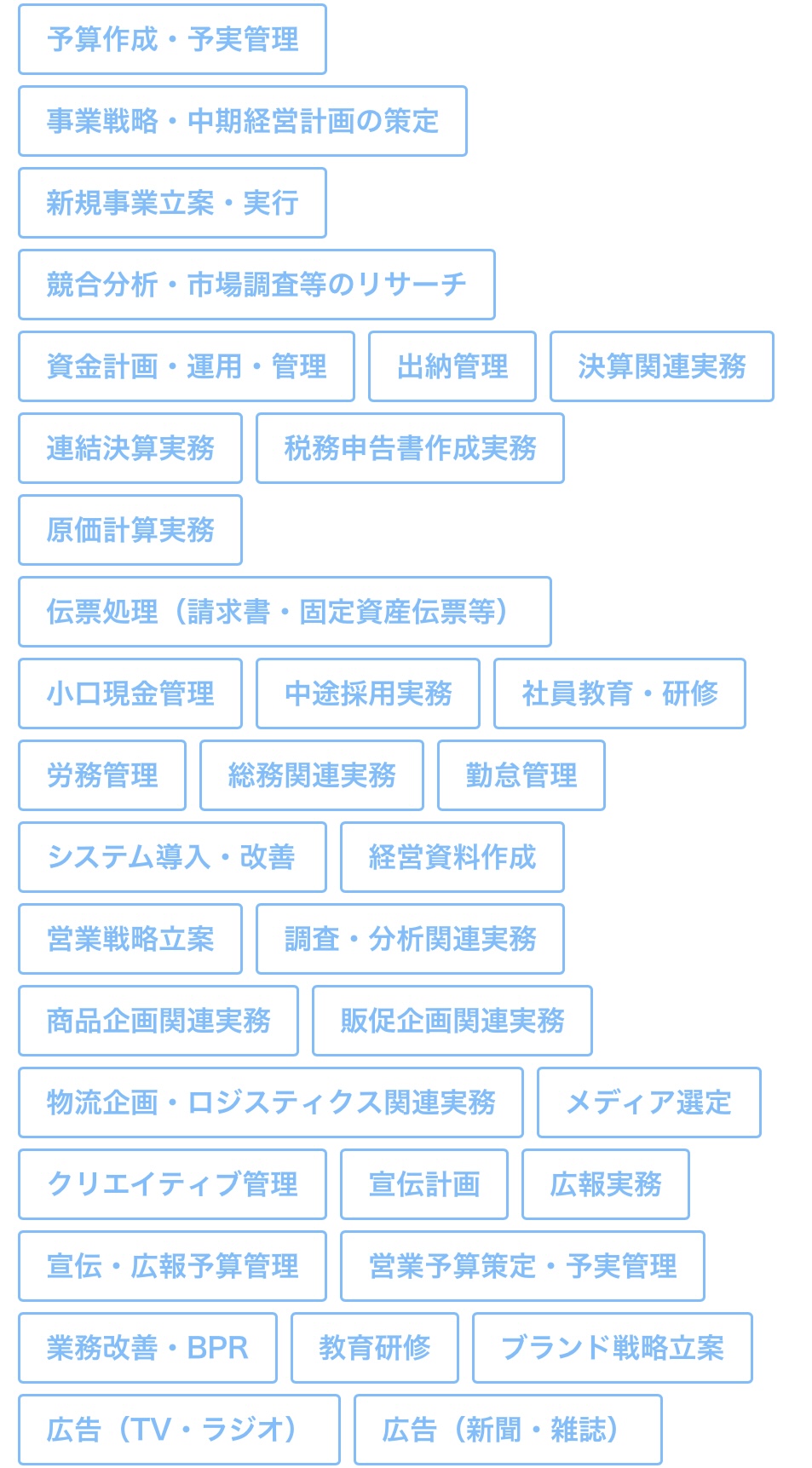Tap 営業戦略立案 chip
This screenshot has height=1468, width=812.
[130, 939]
